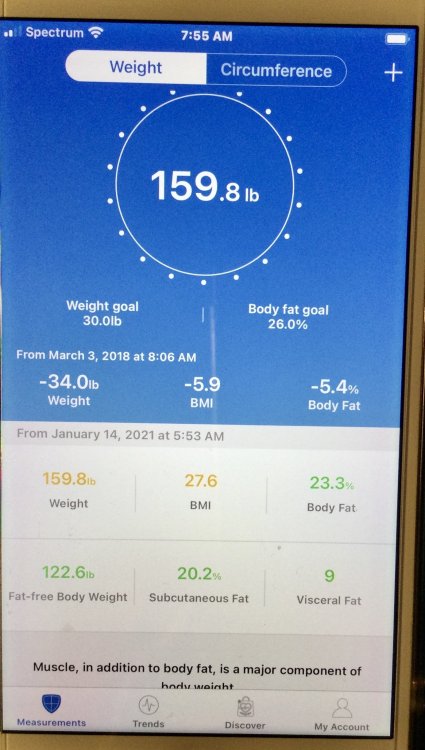View Subcutaneous Fat 20.2% details
The height and width of the screenshot is (750, 425).
coord(199,585)
